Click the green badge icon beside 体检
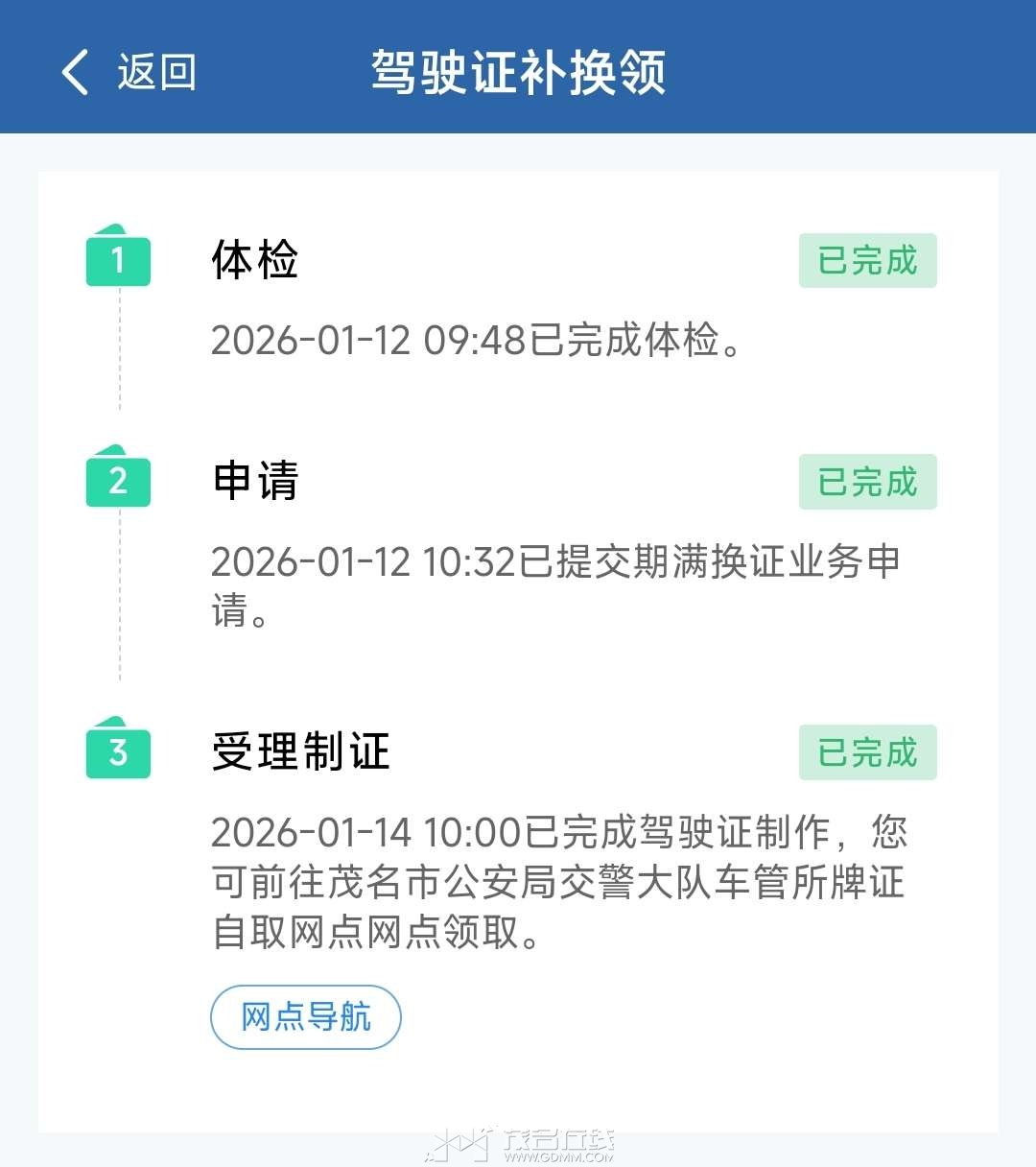The width and height of the screenshot is (1036, 1167). coord(117,259)
